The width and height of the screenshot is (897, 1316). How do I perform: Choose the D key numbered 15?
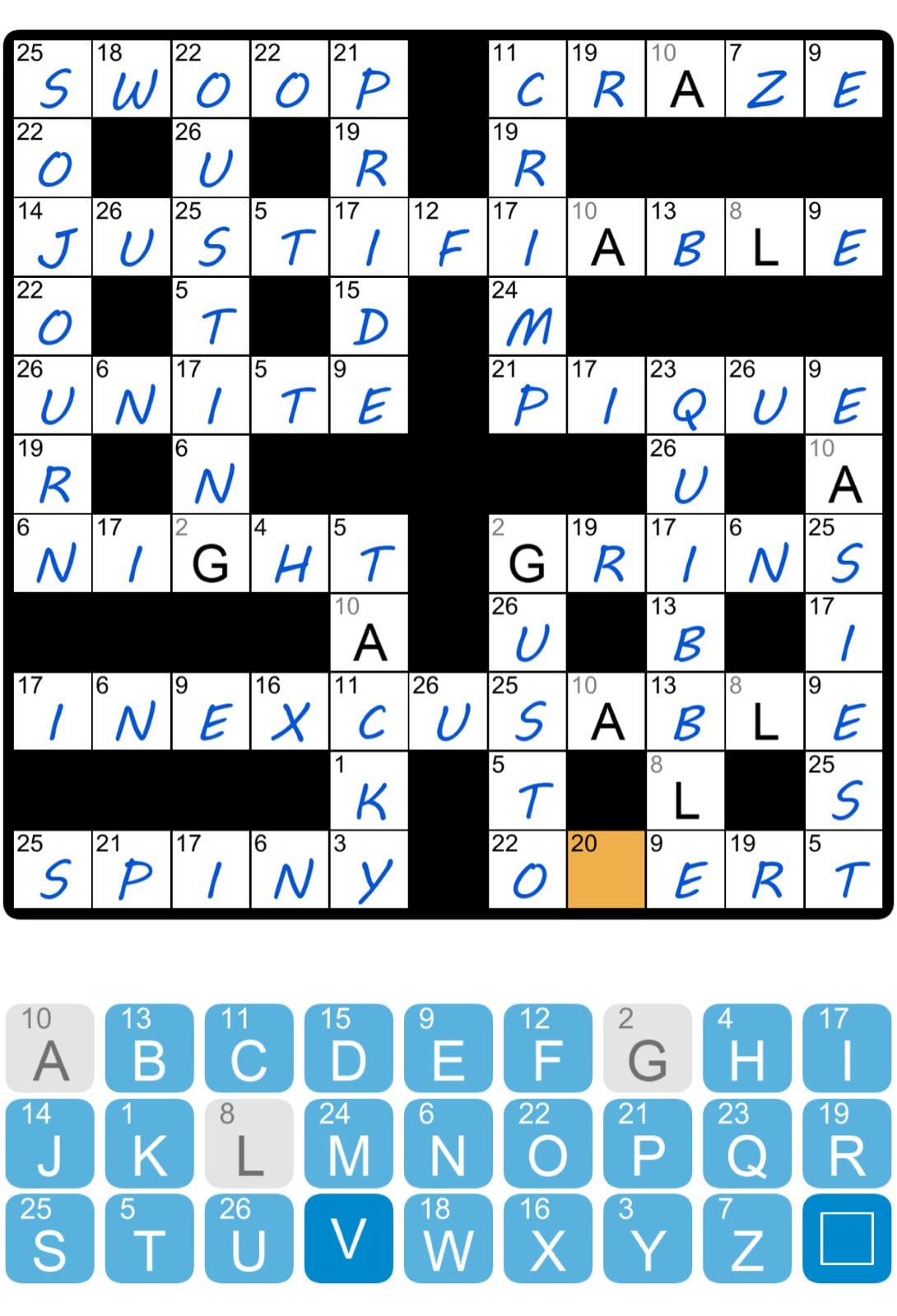coord(348,1048)
